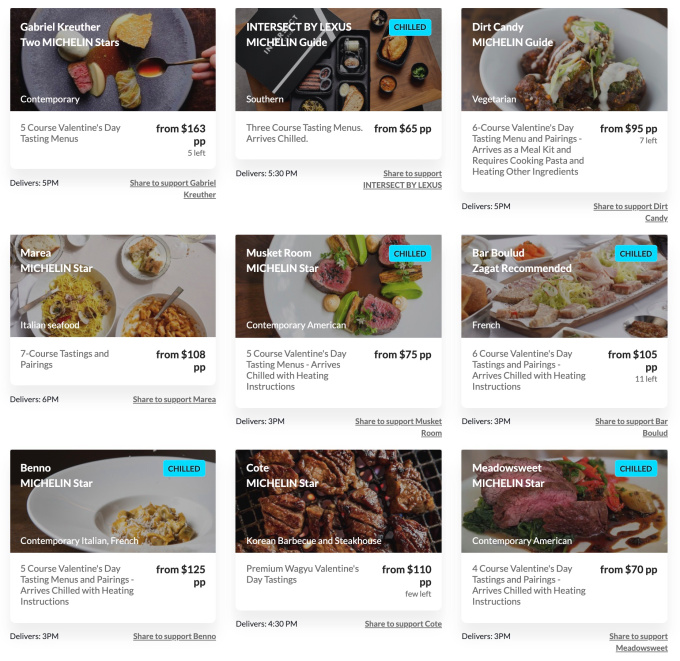This screenshot has width=680, height=661.
Task: Open the Meadowsweet restaurant card
Action: [564, 502]
